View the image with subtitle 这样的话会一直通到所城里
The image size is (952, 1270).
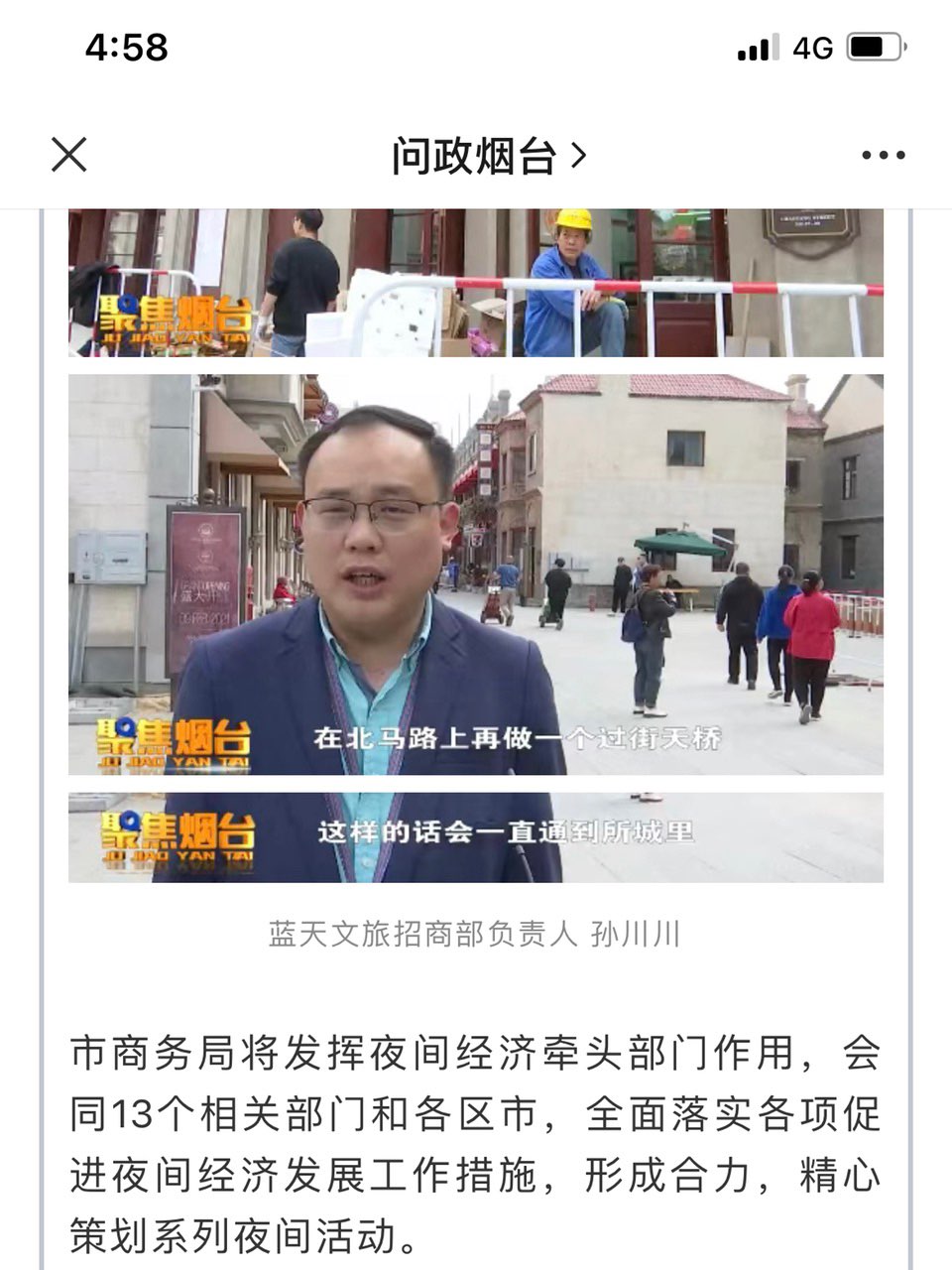coord(475,836)
